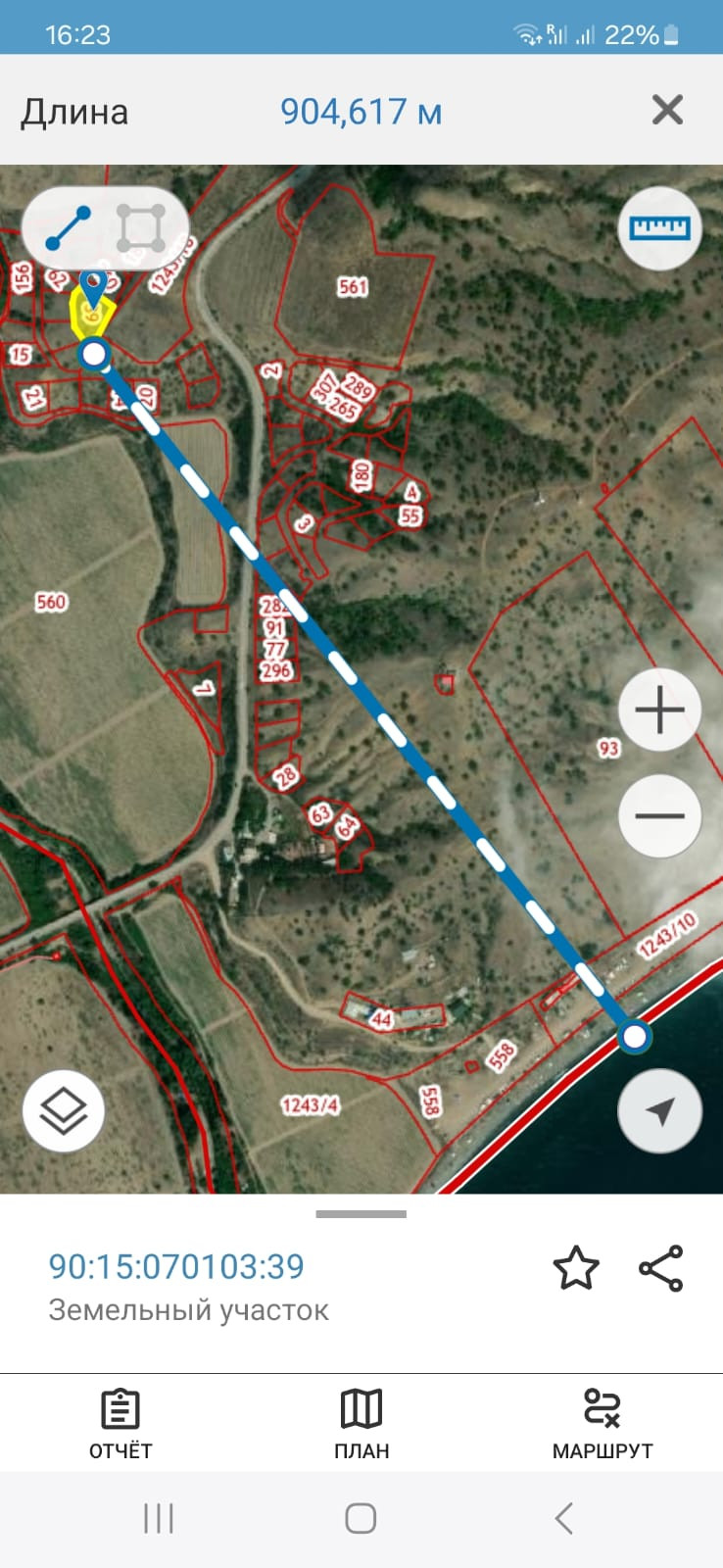The width and height of the screenshot is (723, 1568).
Task: Close the length measurement panel
Action: click(667, 110)
